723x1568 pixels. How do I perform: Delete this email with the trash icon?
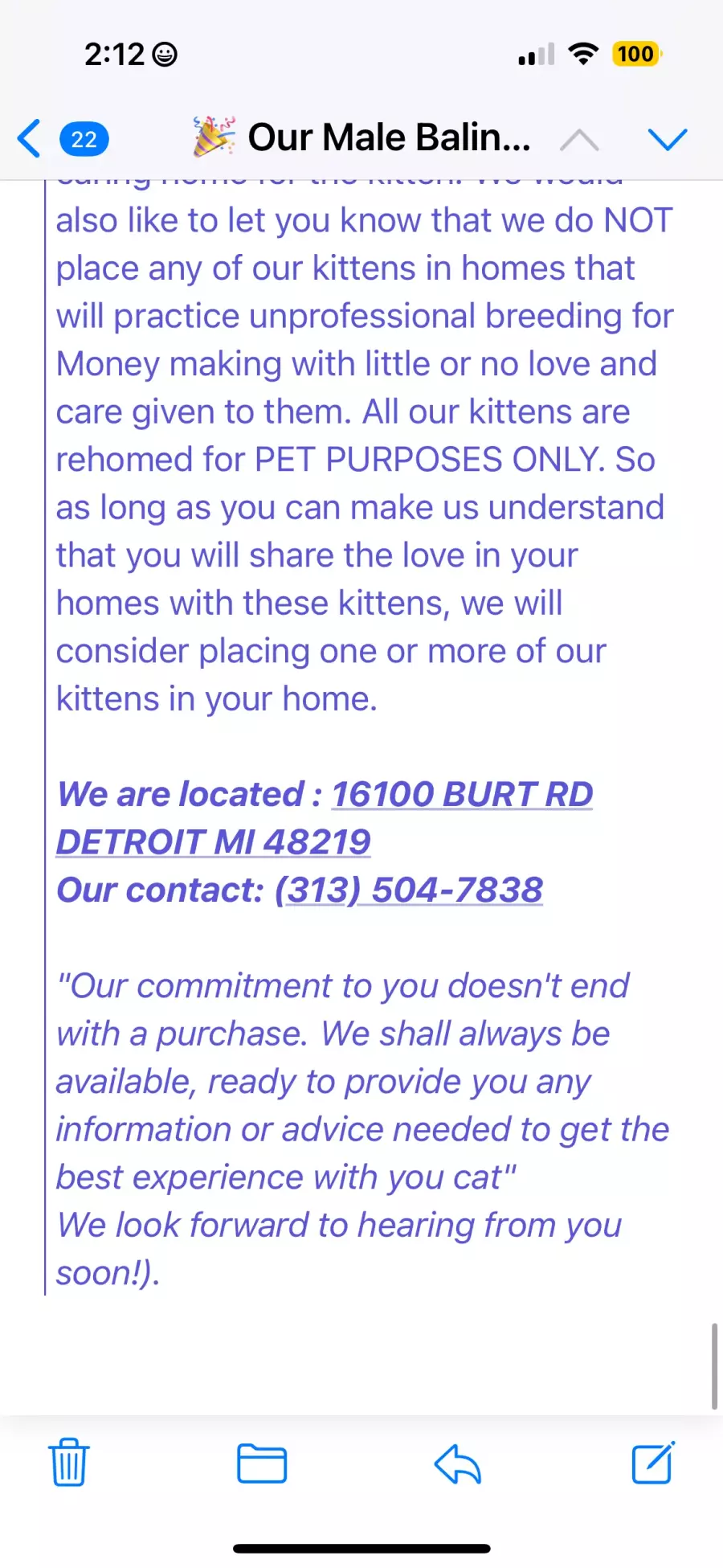[69, 1463]
